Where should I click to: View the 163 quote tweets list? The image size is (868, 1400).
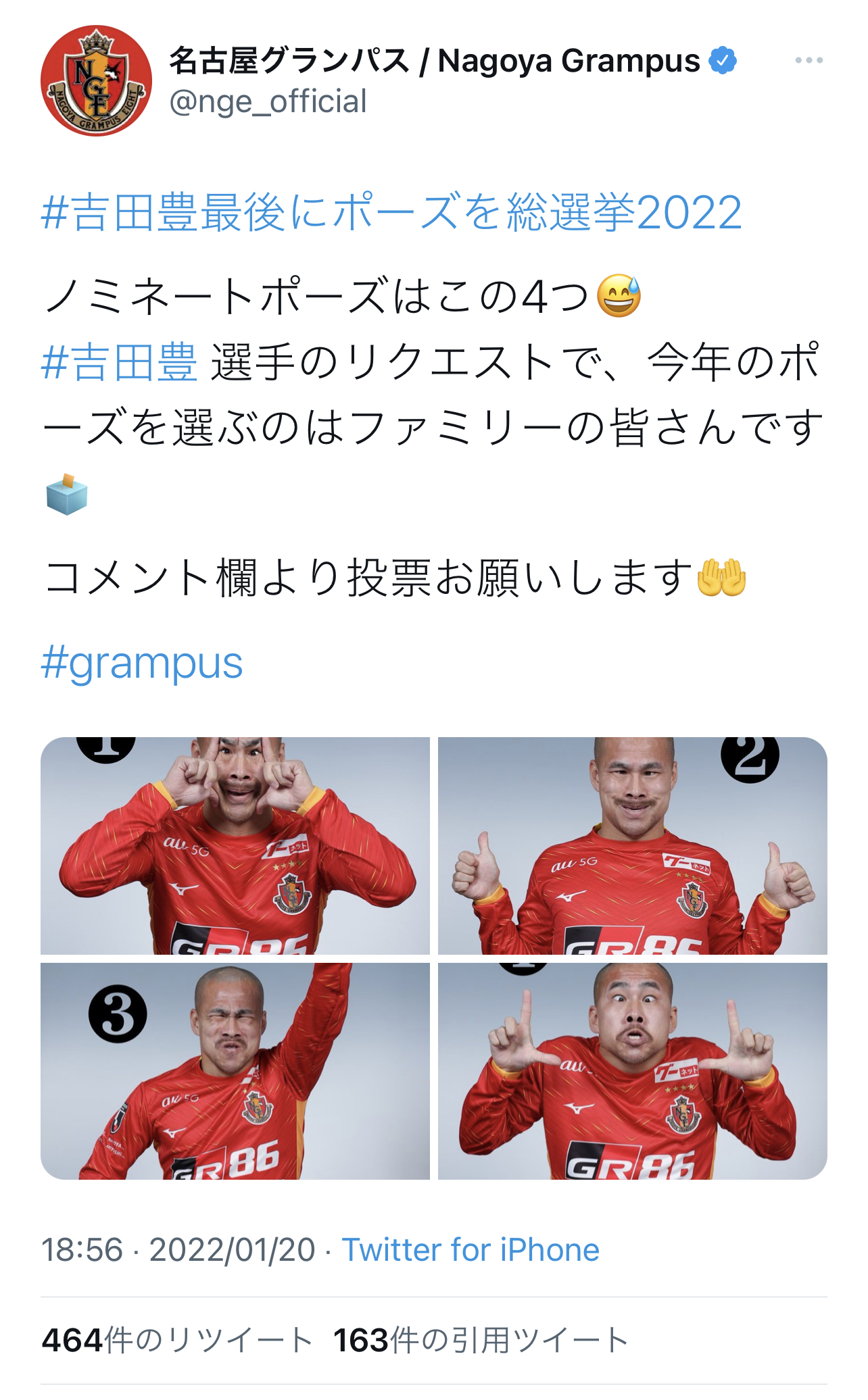pos(481,1341)
